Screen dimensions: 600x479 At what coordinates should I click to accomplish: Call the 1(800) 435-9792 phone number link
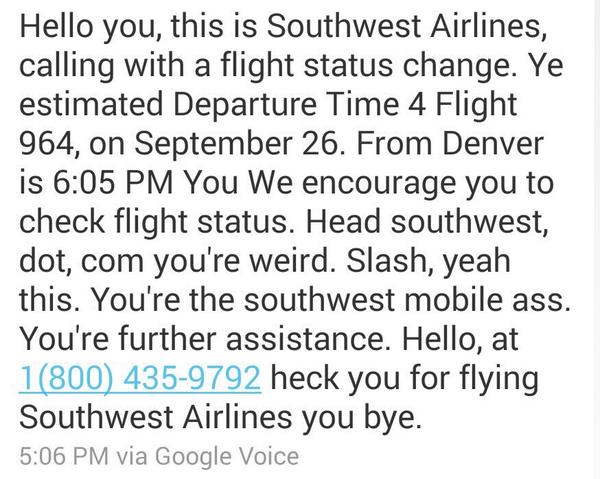[141, 377]
